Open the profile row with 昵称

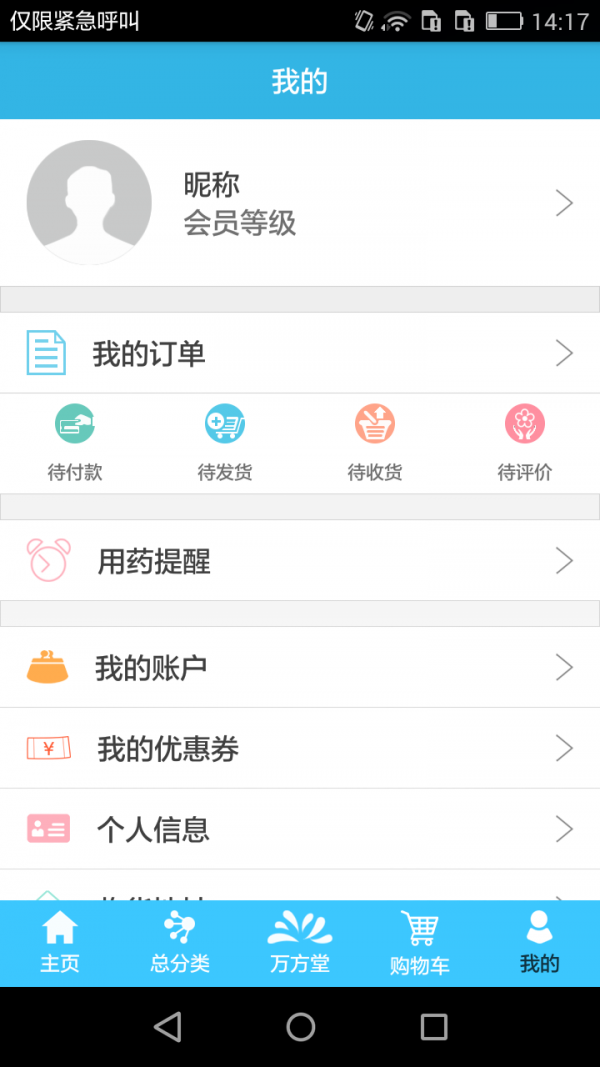[300, 203]
